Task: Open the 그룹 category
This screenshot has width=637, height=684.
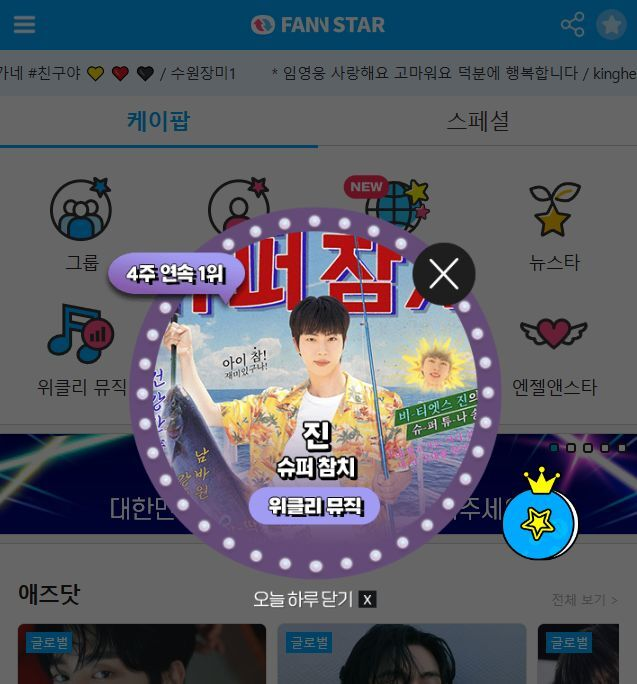Action: pos(81,224)
